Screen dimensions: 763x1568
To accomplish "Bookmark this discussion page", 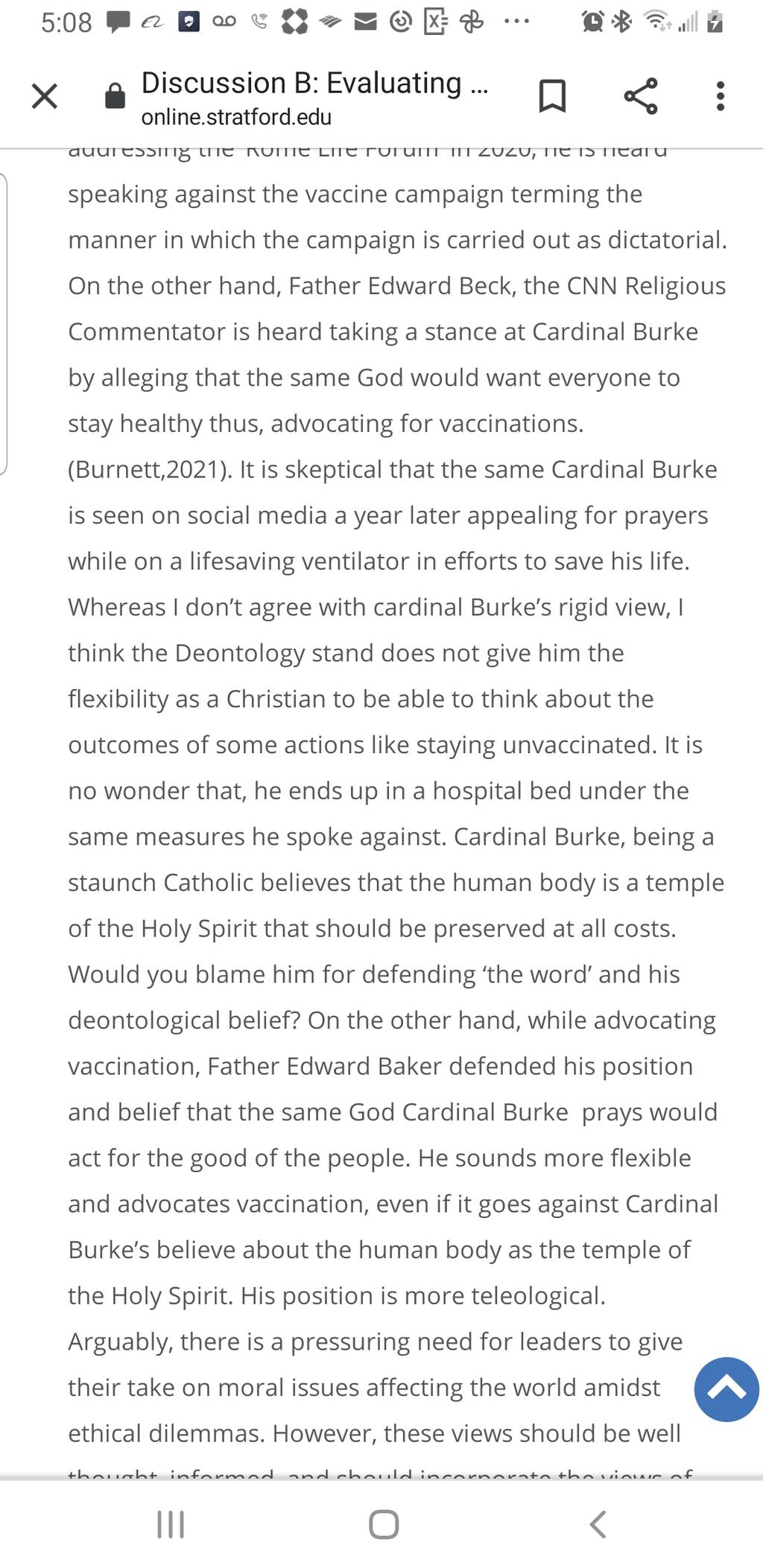I will click(x=552, y=96).
